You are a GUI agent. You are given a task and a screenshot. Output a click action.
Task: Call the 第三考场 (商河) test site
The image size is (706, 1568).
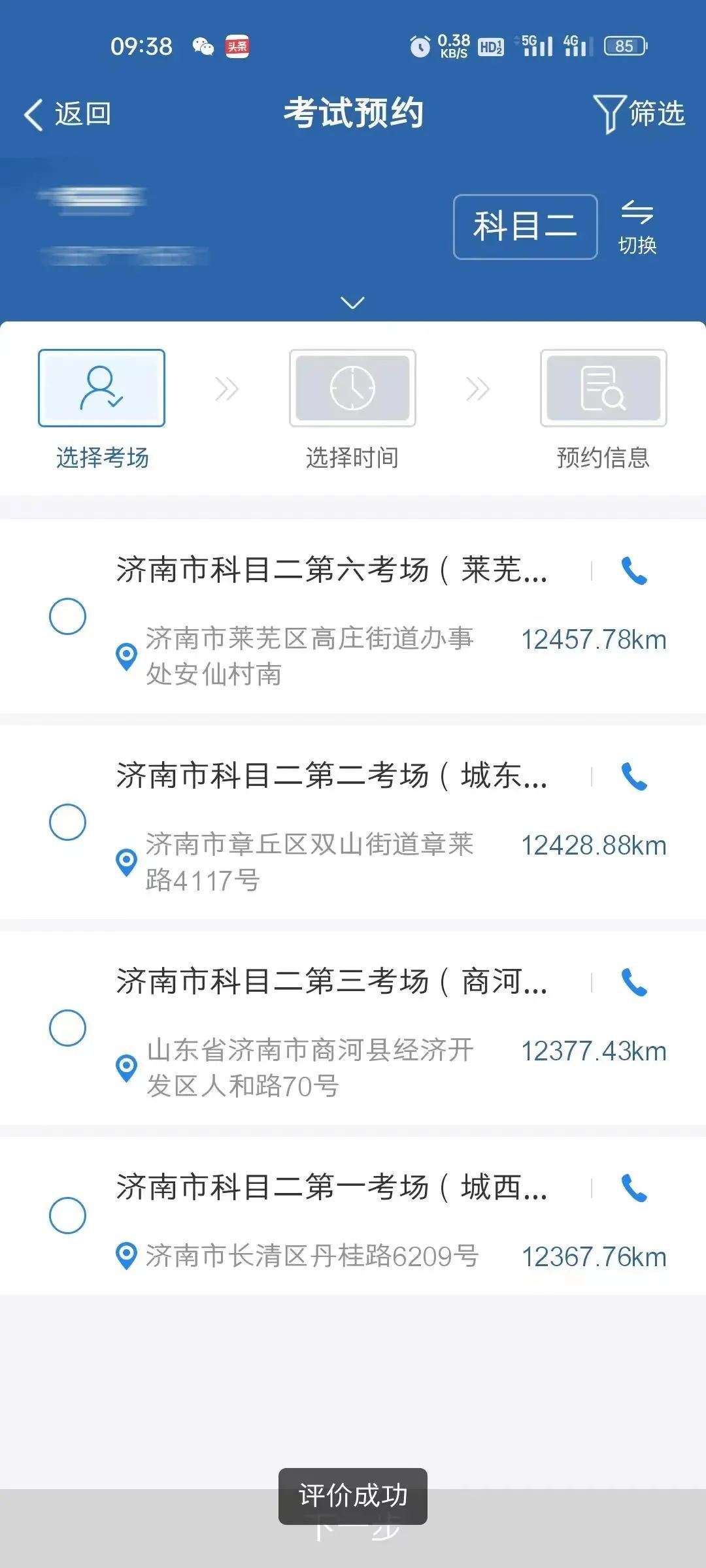click(633, 983)
